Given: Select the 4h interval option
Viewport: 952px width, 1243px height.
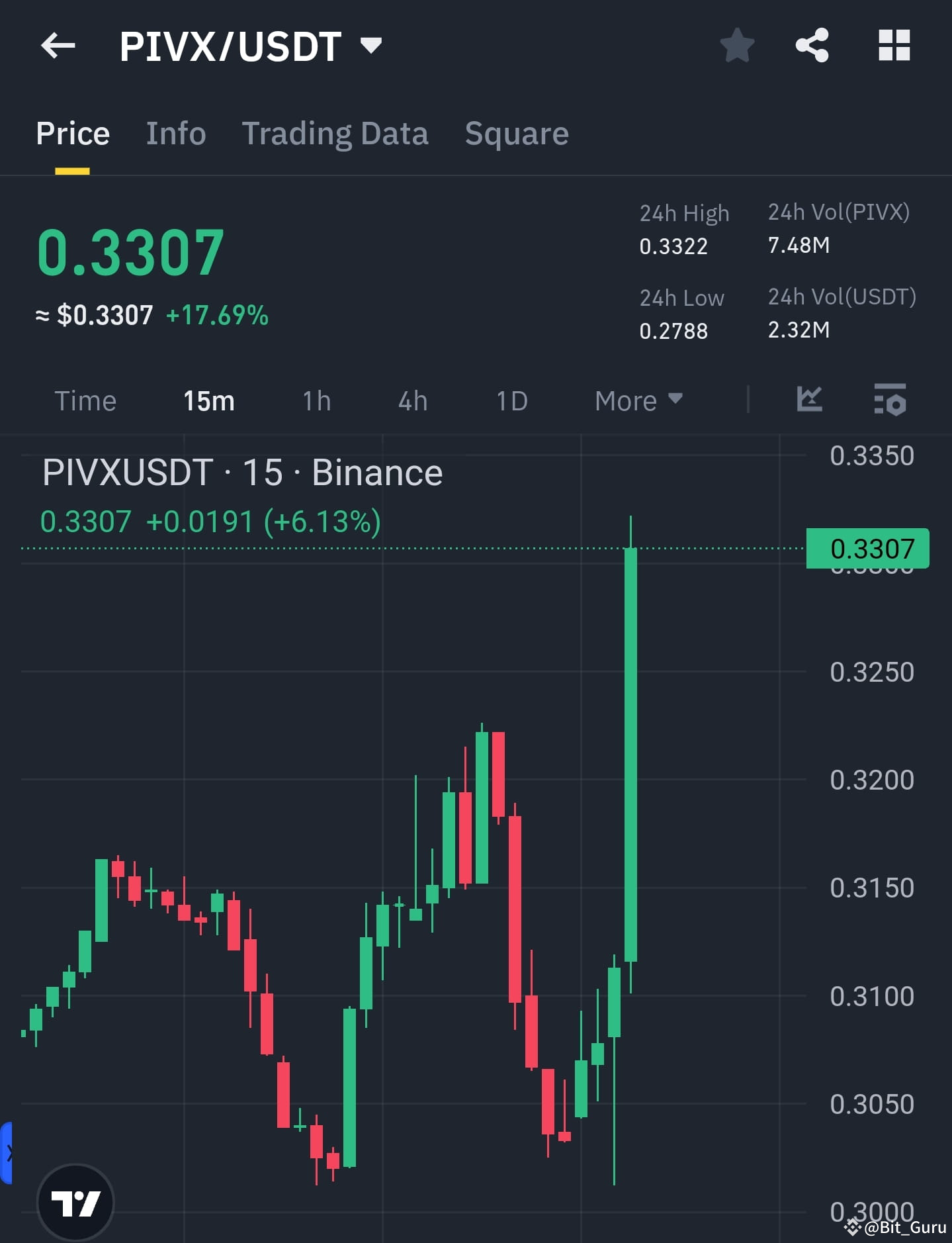Looking at the screenshot, I should point(411,400).
